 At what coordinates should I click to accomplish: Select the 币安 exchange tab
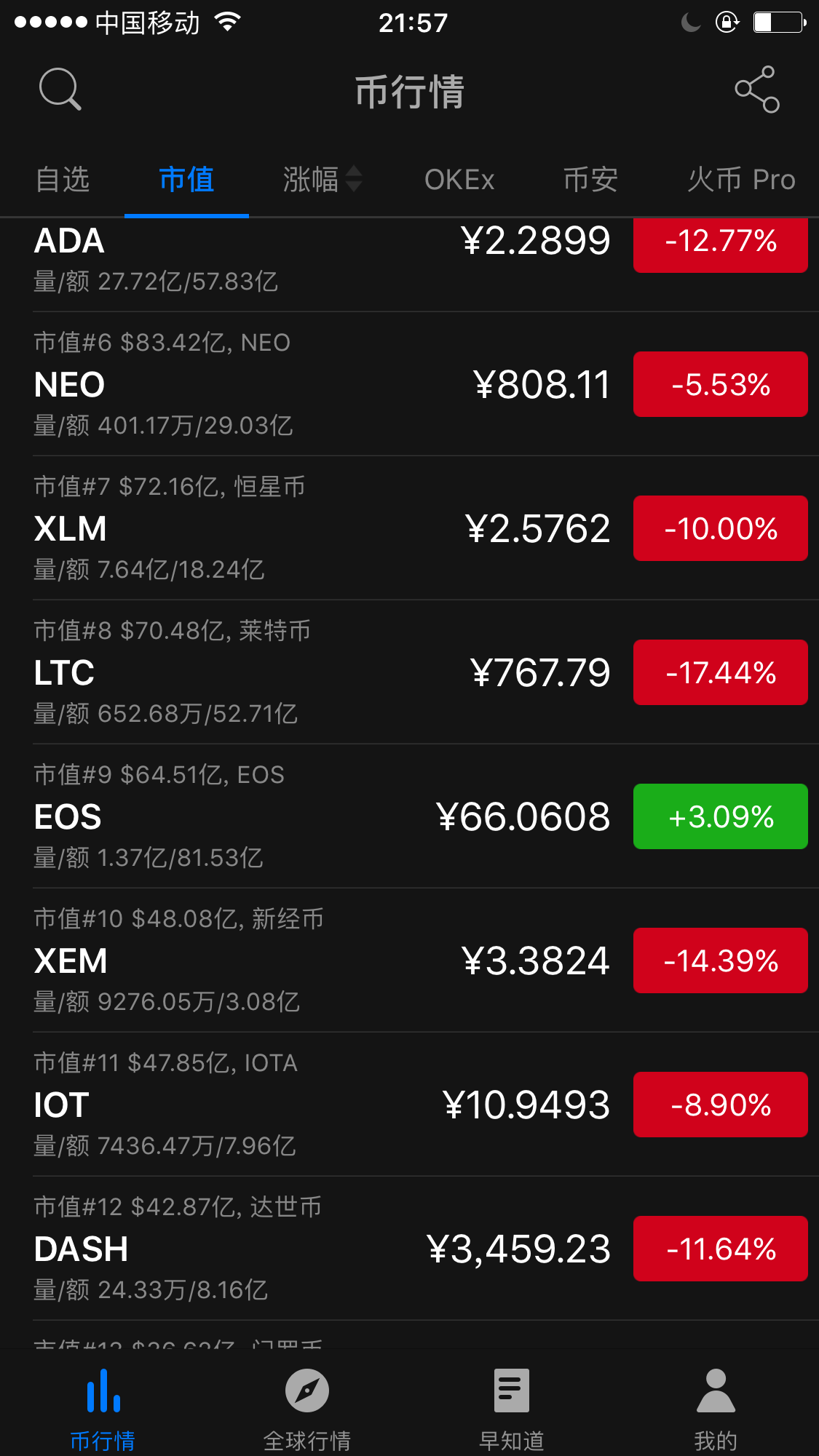click(x=590, y=180)
